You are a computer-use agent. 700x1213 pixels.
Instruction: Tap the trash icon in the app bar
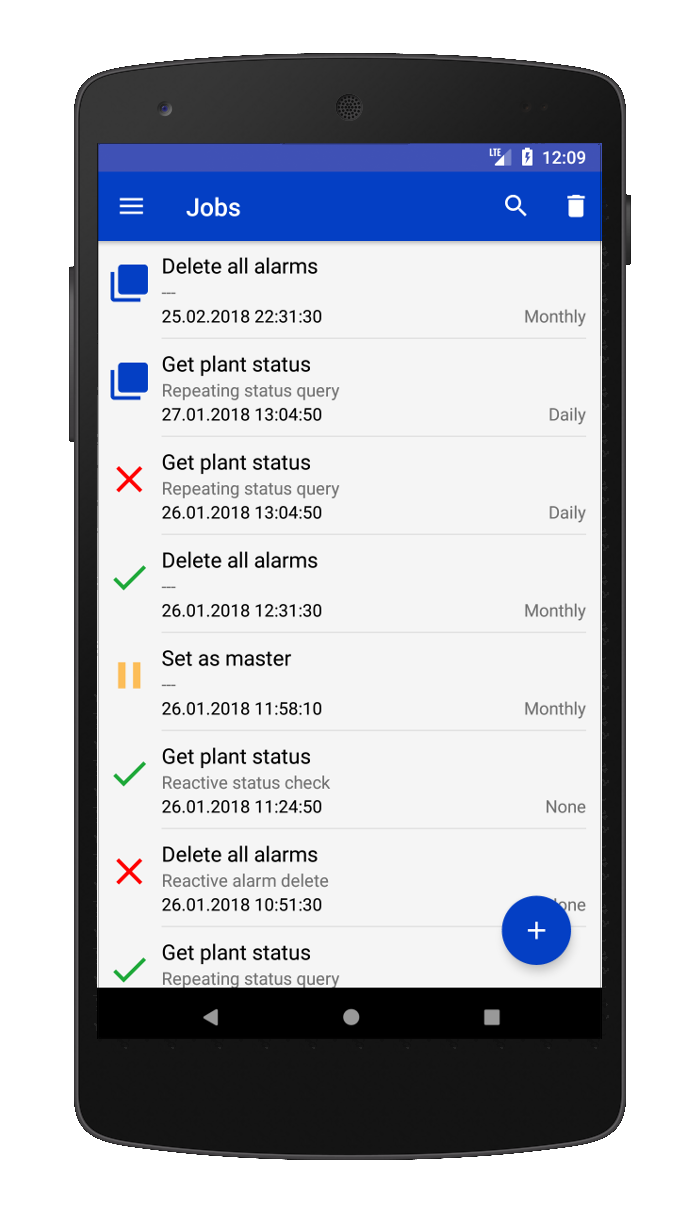point(575,207)
